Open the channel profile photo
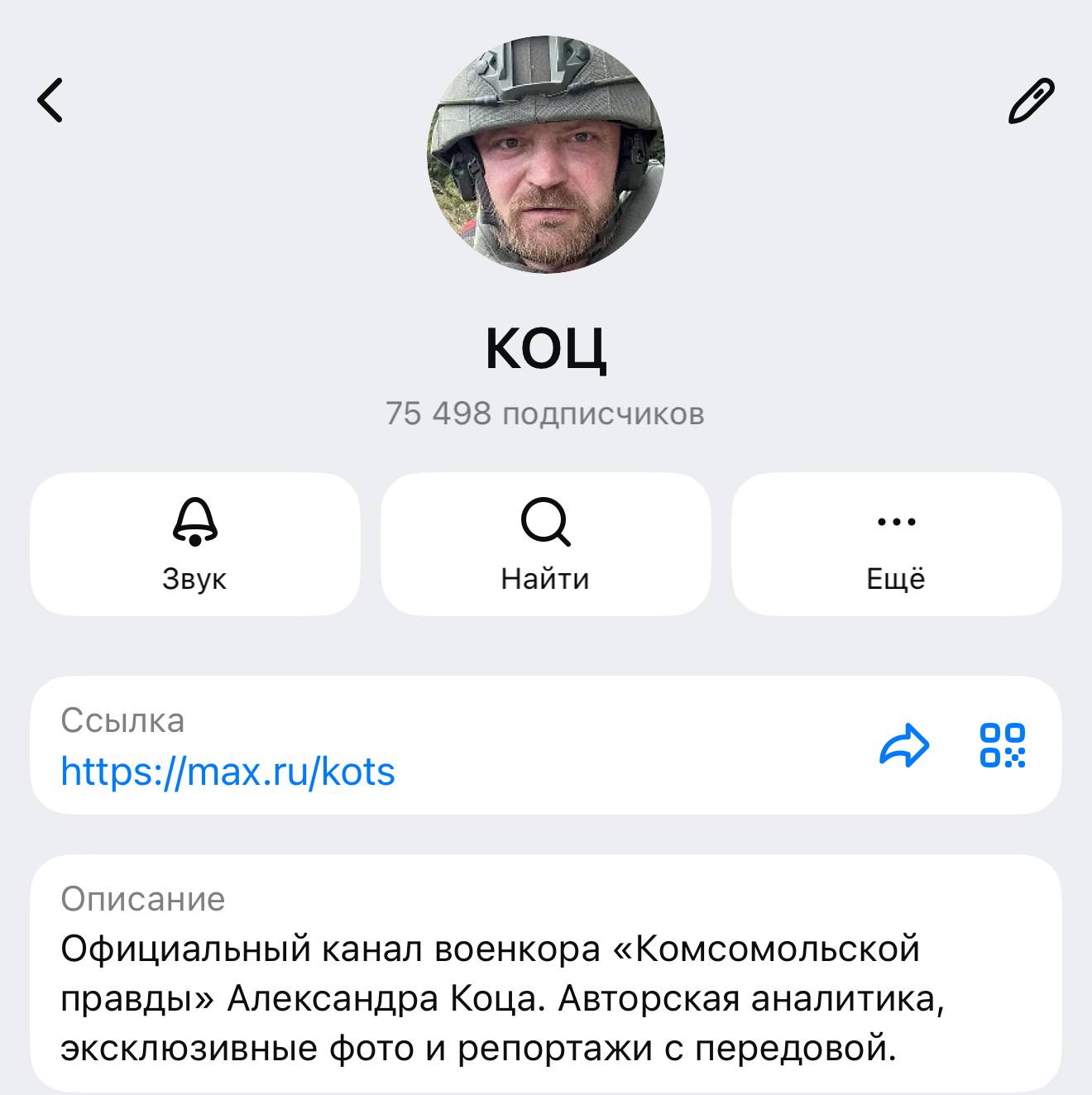Viewport: 1092px width, 1095px height. pos(546,157)
